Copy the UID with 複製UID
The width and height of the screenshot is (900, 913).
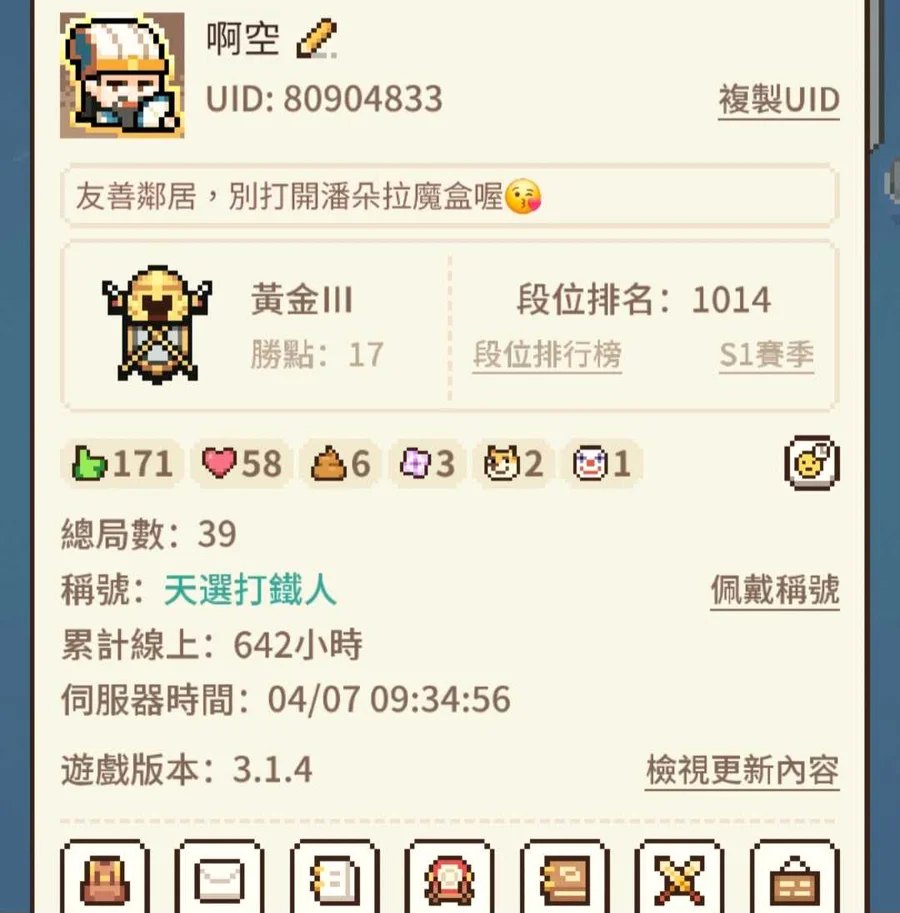tap(778, 100)
